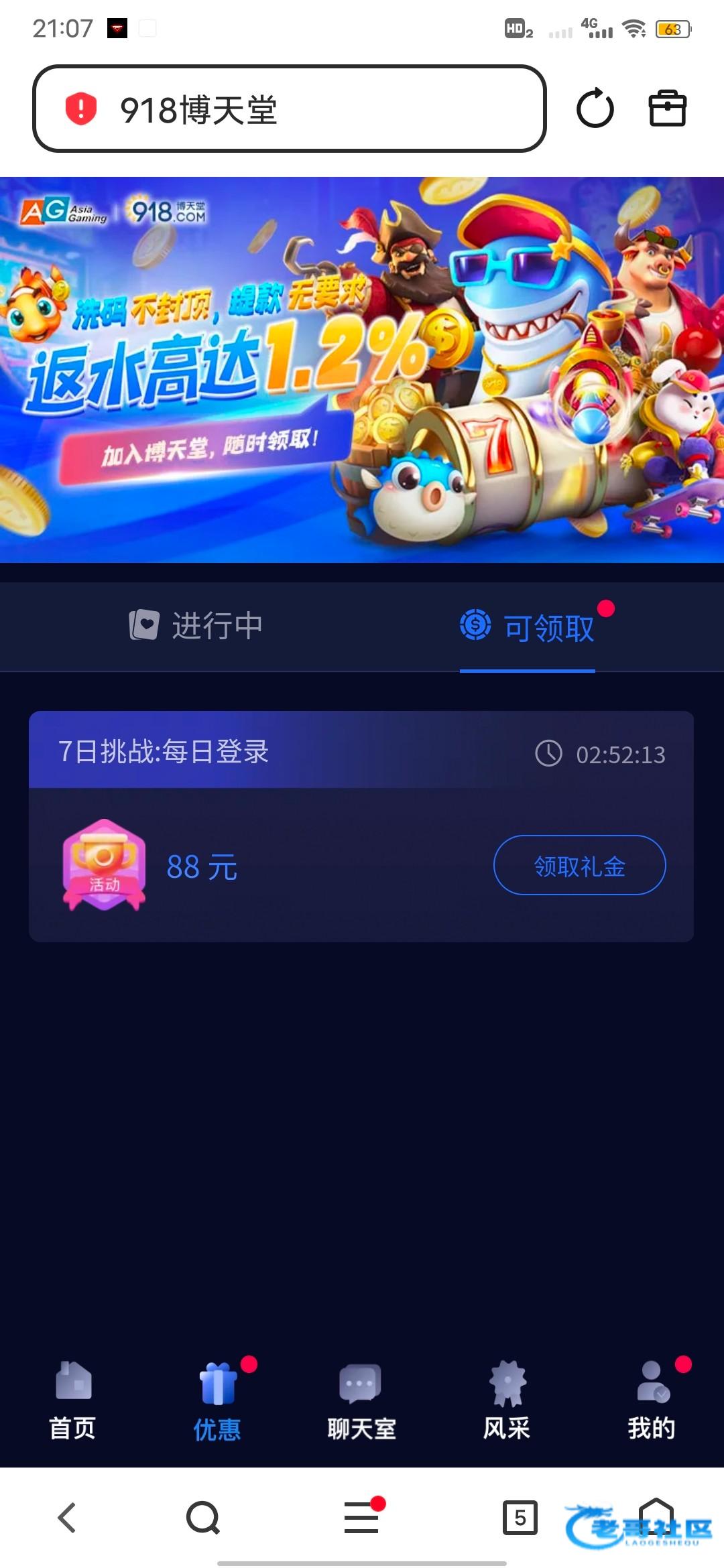Switch to the 风采 tab
Image resolution: width=724 pixels, height=1568 pixels.
click(x=507, y=1400)
